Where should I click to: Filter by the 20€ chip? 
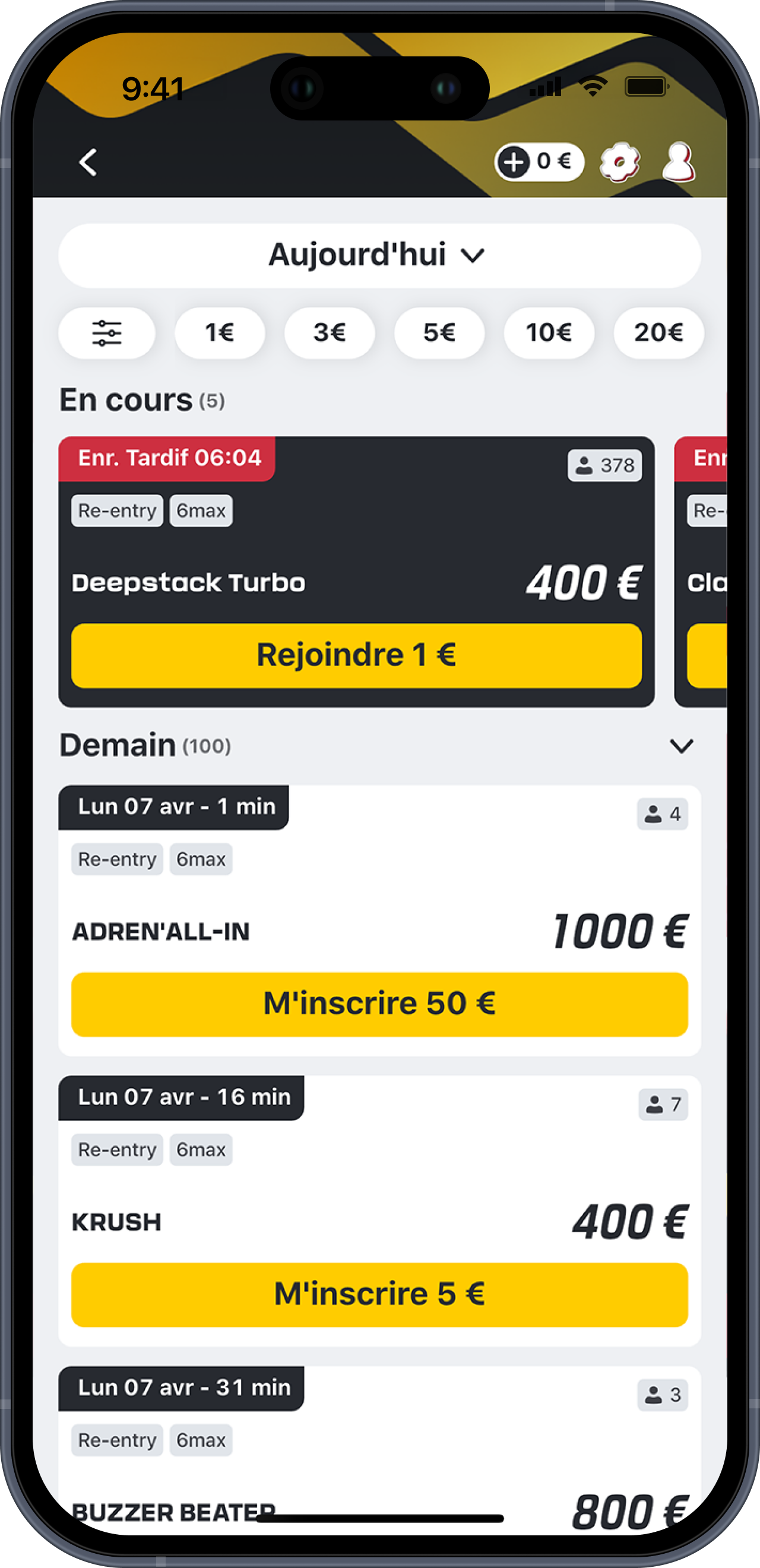(x=659, y=333)
